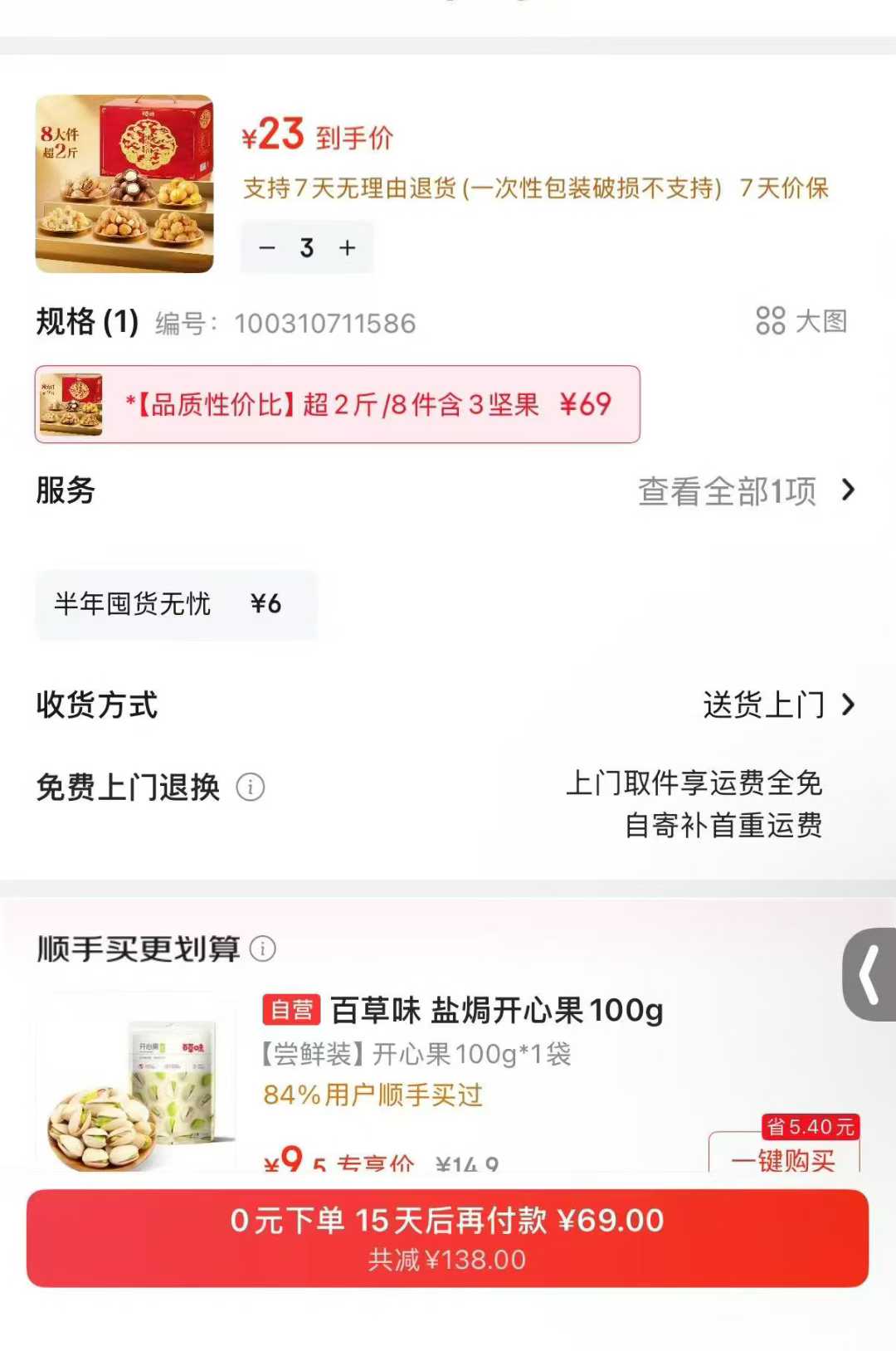Show info about 顺手买更划算
This screenshot has width=896, height=1351.
point(263,949)
